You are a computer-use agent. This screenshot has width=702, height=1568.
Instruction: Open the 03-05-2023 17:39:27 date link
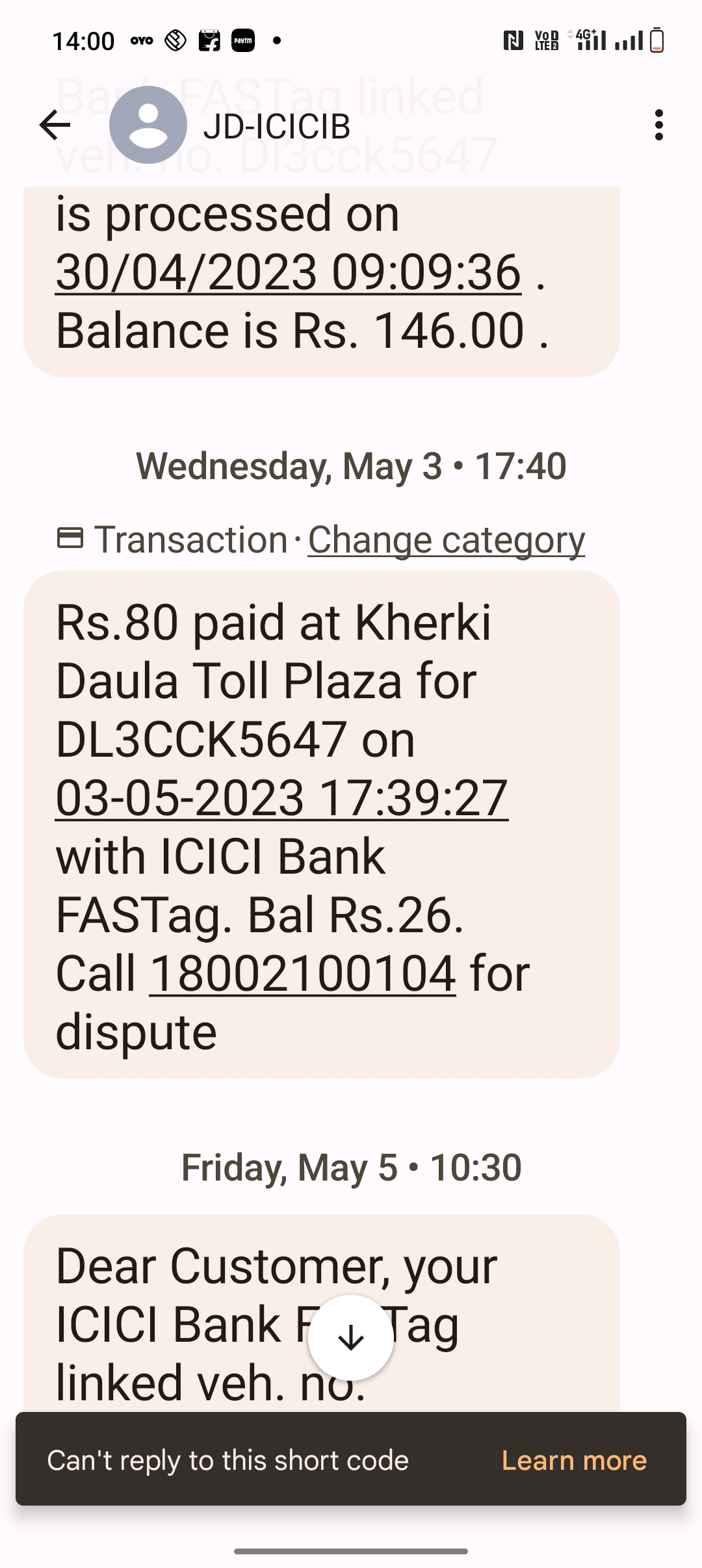point(281,798)
